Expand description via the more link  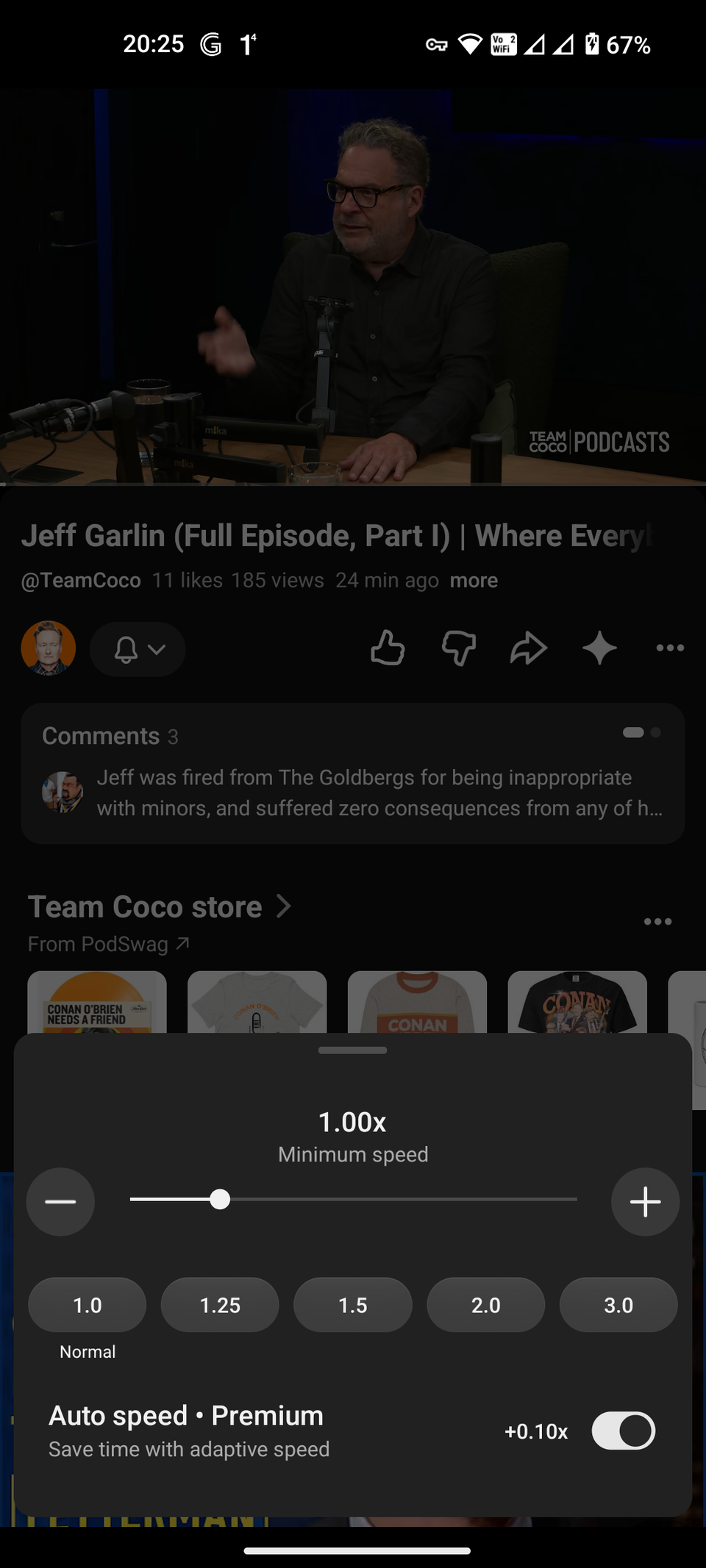(x=474, y=580)
